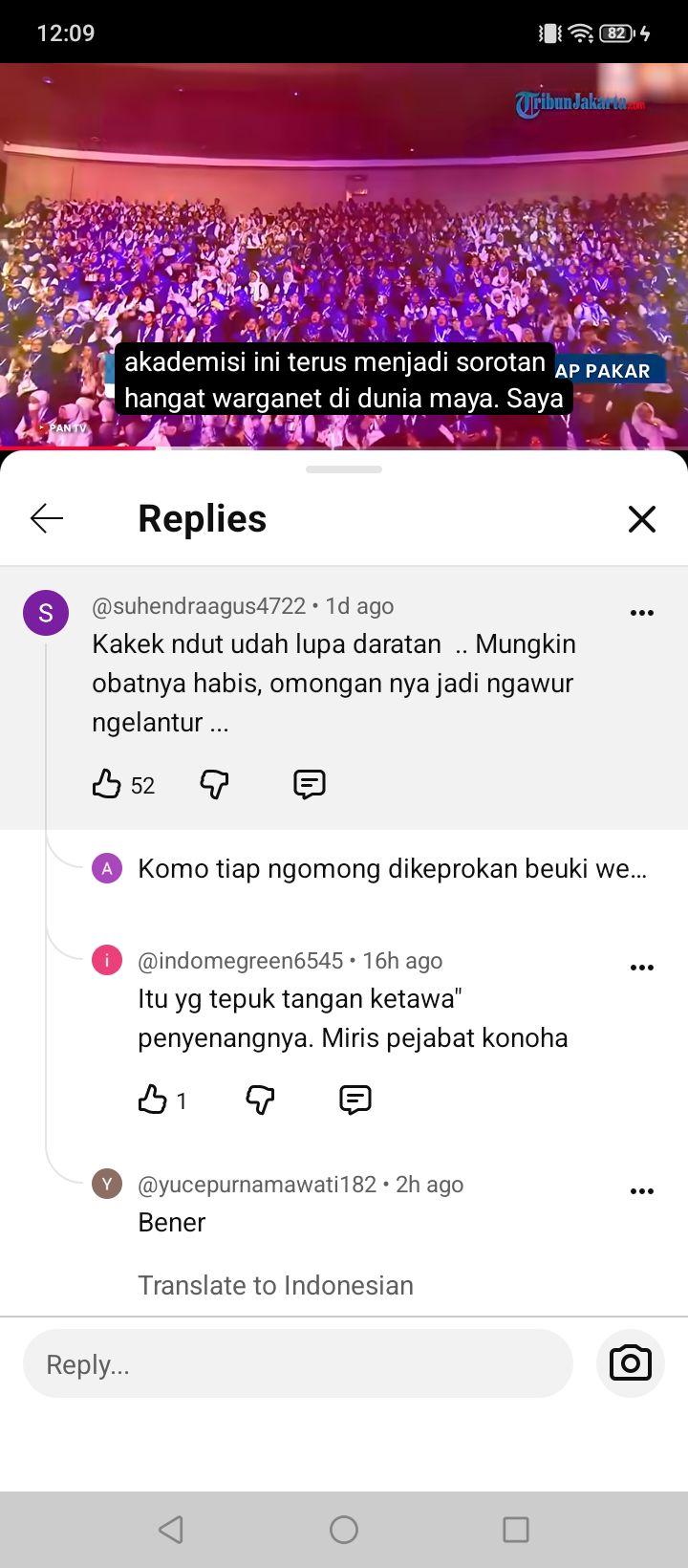Reply to suhendraagus4722's comment via comment icon
The width and height of the screenshot is (688, 1568).
tap(310, 785)
